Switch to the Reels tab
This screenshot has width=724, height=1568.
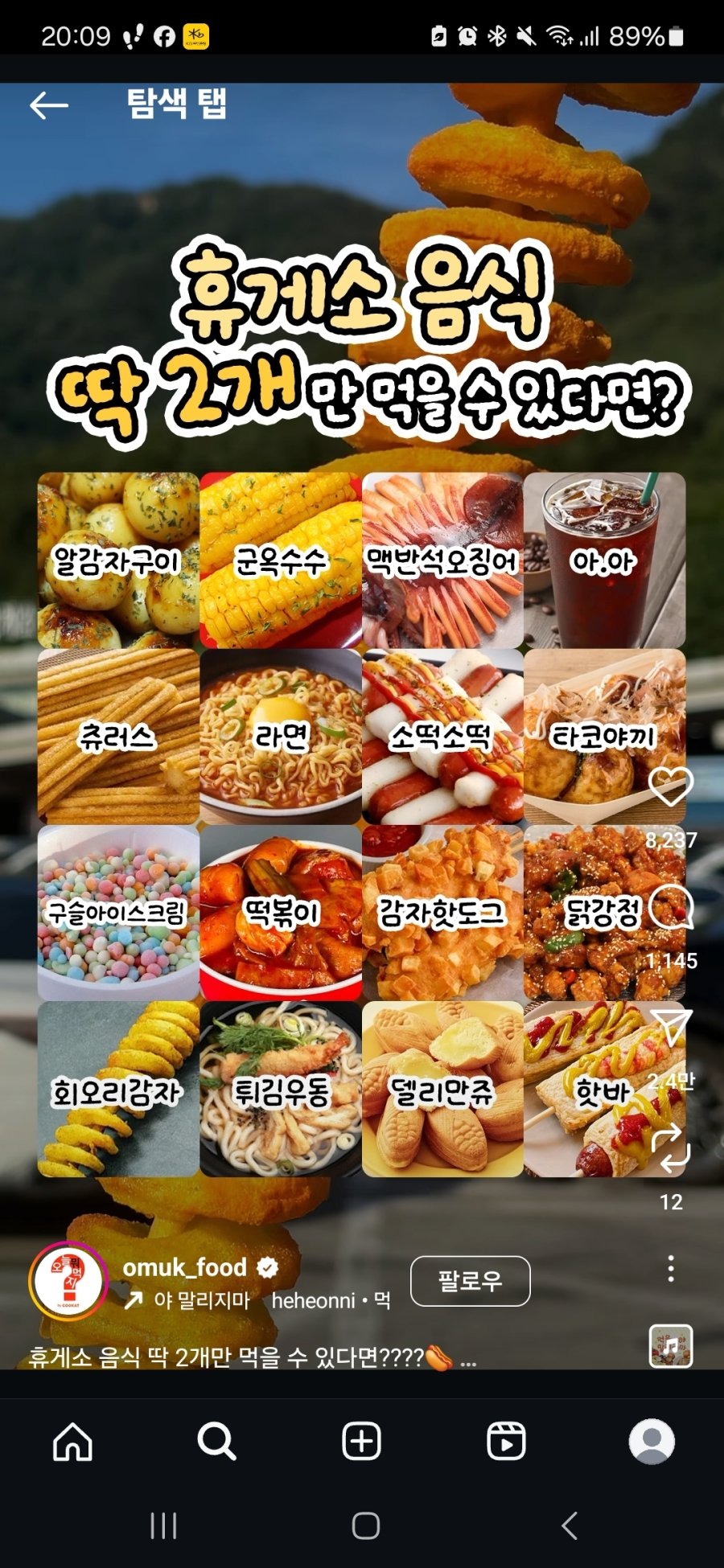click(x=507, y=1441)
